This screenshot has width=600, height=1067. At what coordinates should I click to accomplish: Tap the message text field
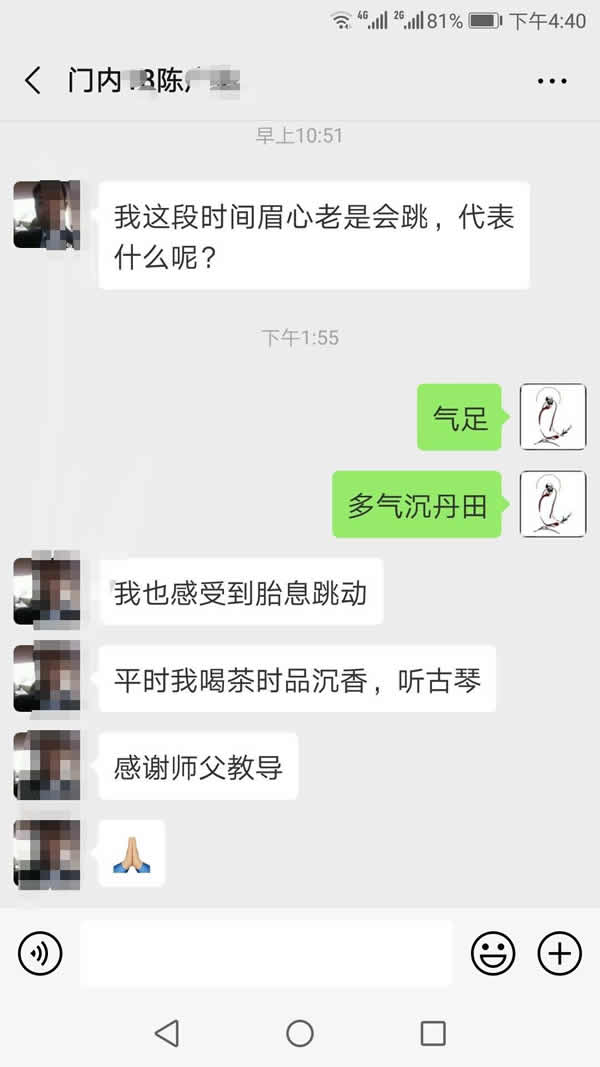[x=266, y=953]
